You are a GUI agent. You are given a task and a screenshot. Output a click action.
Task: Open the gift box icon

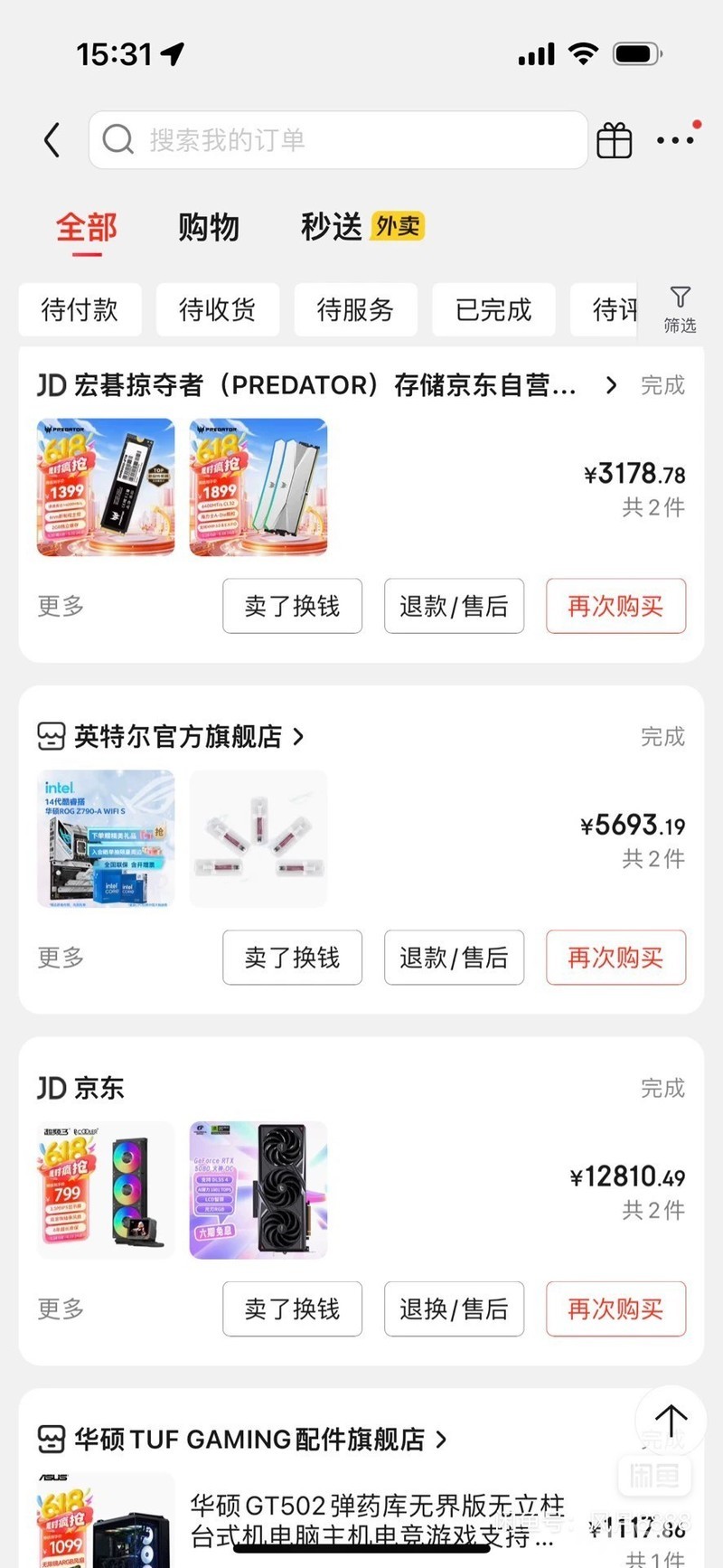point(615,141)
